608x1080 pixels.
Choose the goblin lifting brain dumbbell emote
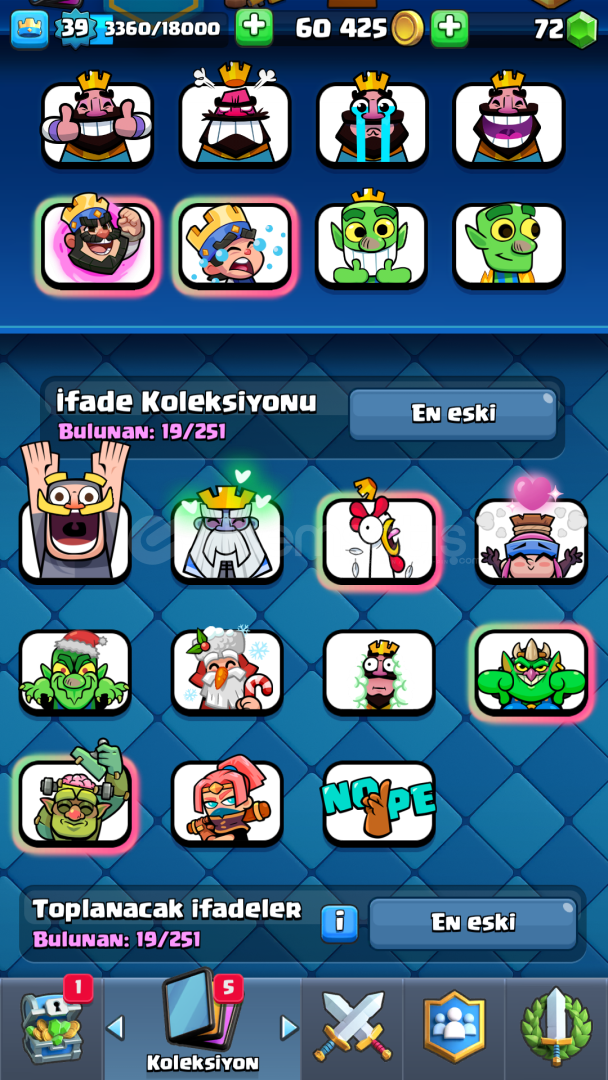pyautogui.click(x=74, y=798)
